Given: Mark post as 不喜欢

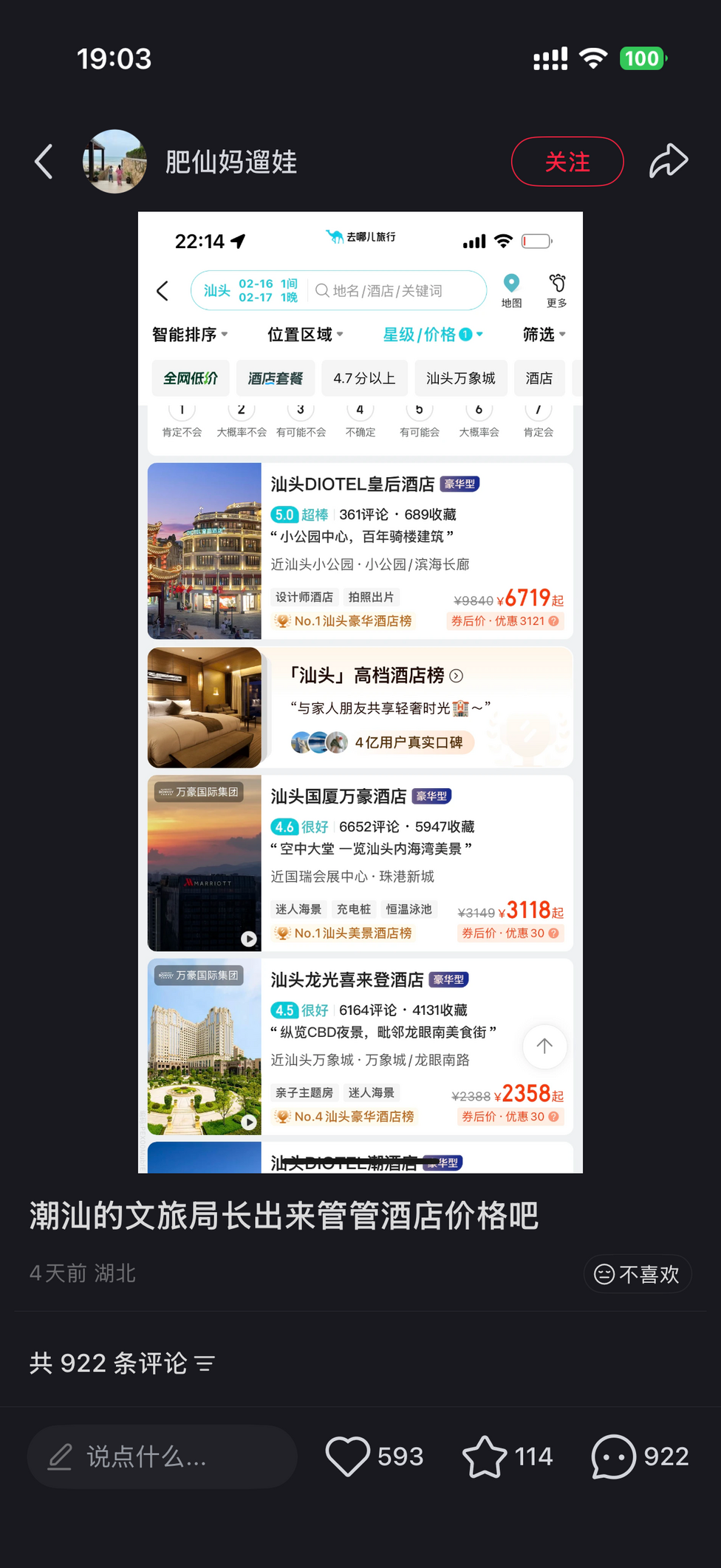Looking at the screenshot, I should [637, 1273].
